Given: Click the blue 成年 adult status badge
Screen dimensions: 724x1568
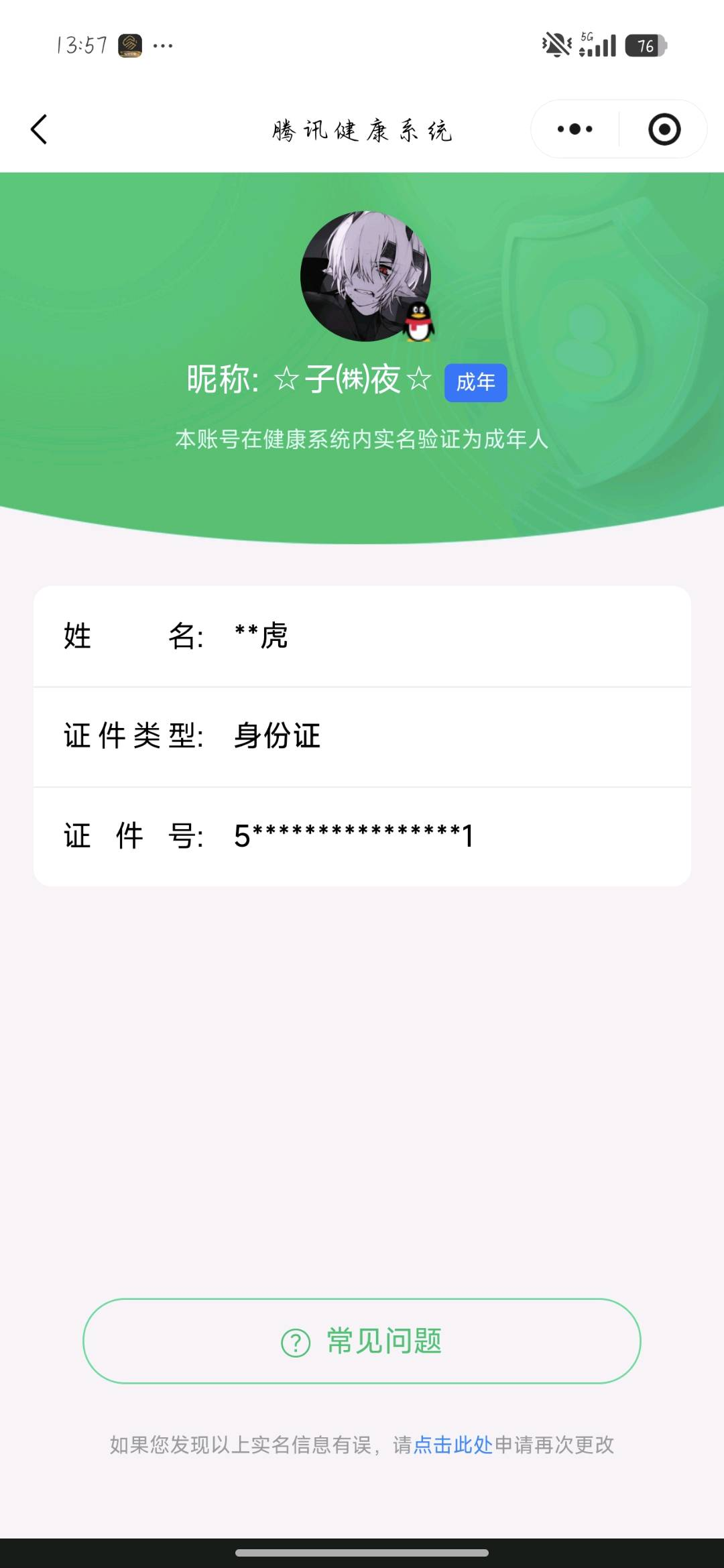Looking at the screenshot, I should pos(475,381).
